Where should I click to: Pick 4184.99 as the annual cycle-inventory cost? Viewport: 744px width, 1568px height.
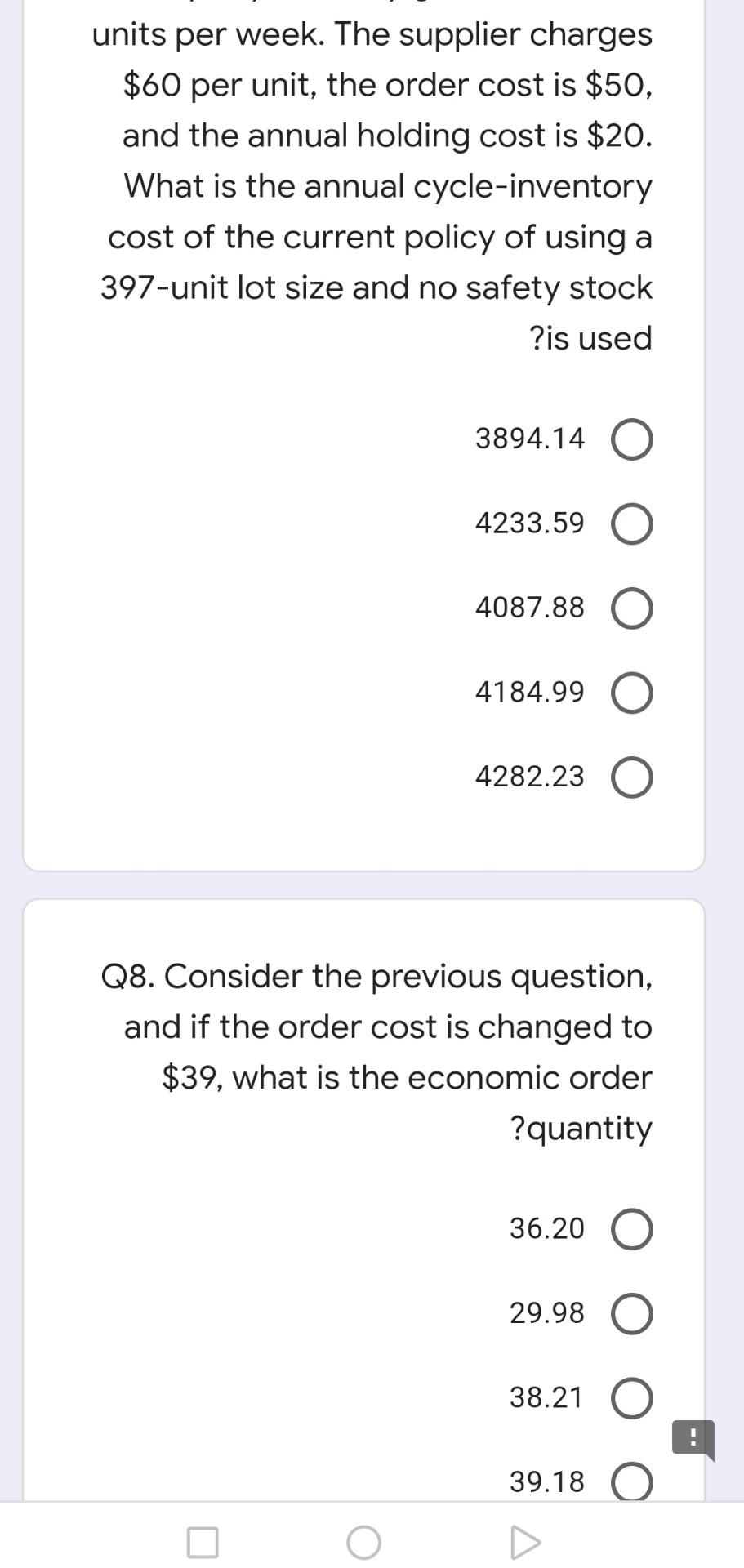coord(631,693)
